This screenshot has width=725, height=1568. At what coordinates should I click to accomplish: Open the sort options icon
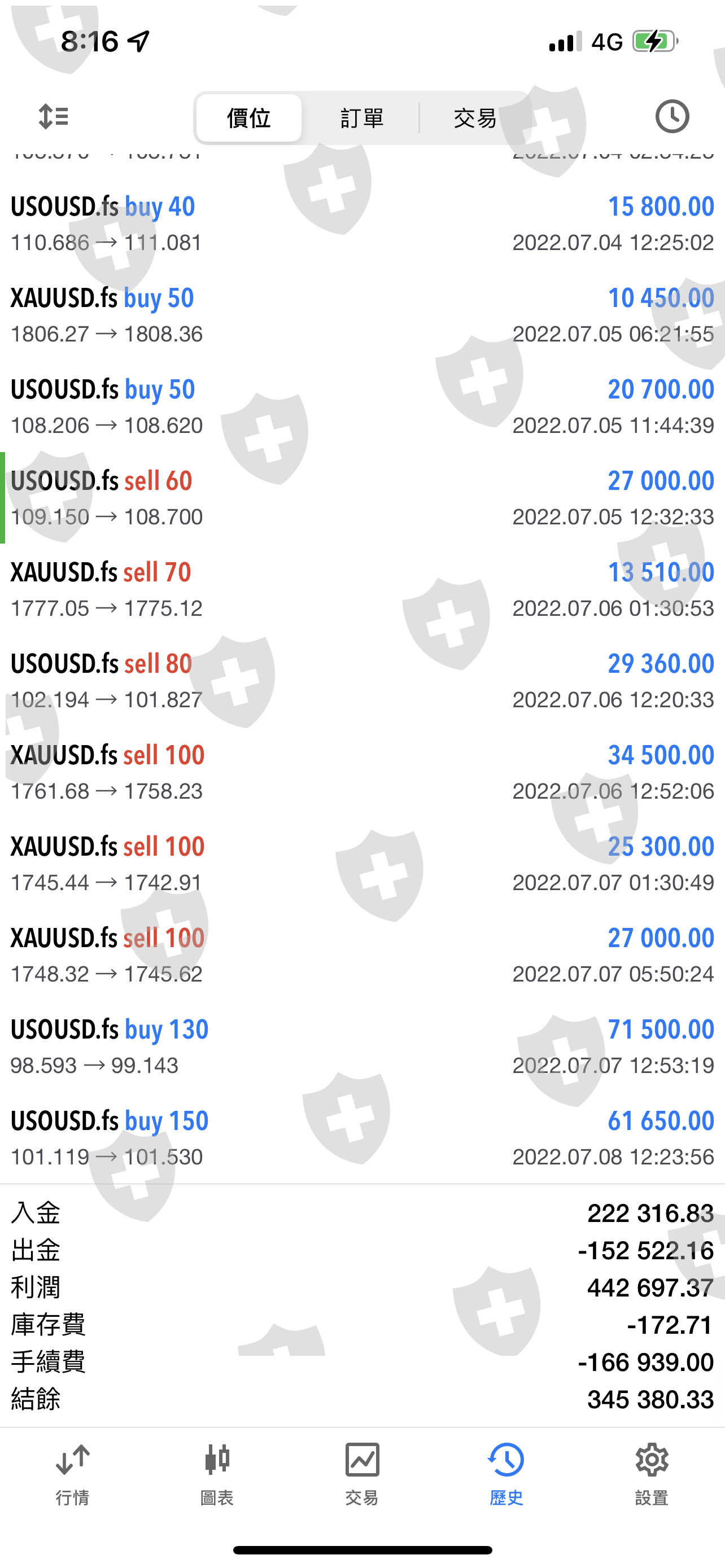(x=54, y=116)
